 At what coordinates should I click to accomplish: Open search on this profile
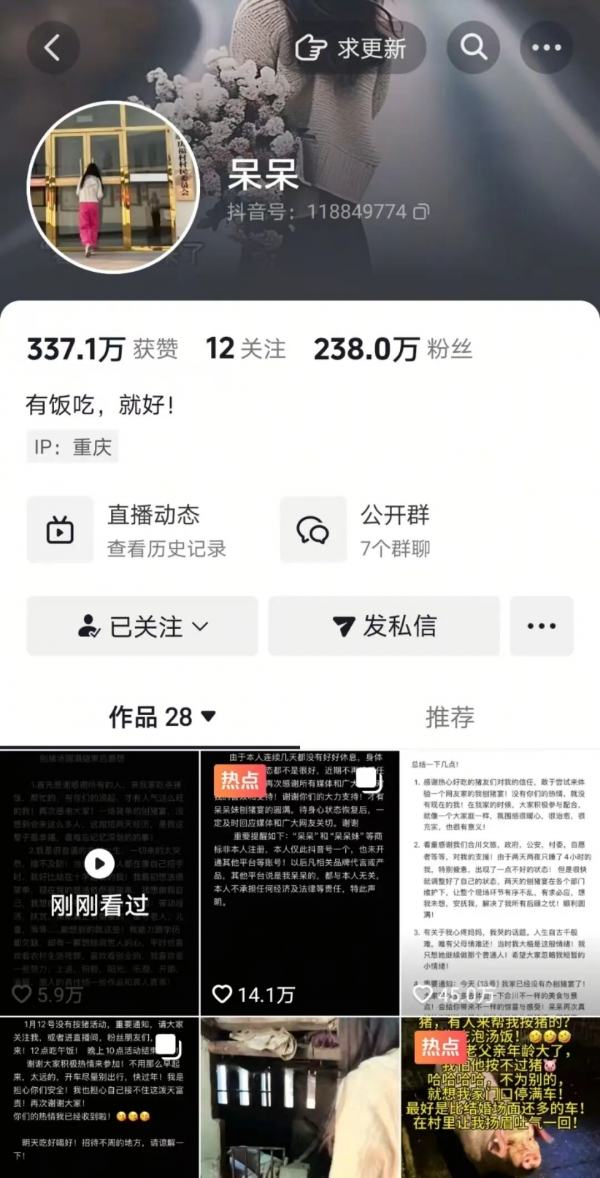tap(474, 47)
